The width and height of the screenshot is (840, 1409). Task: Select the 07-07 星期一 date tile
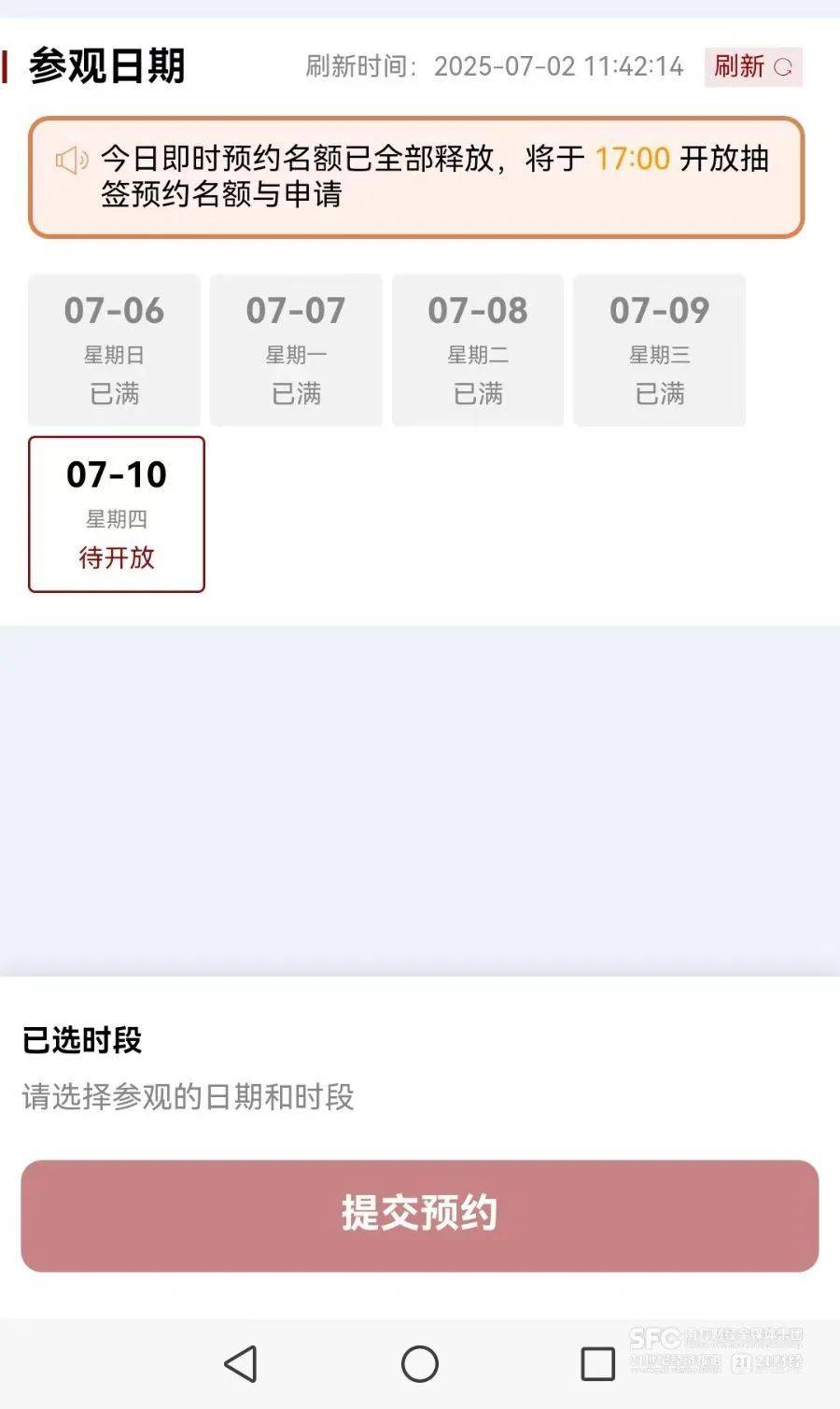(x=296, y=350)
